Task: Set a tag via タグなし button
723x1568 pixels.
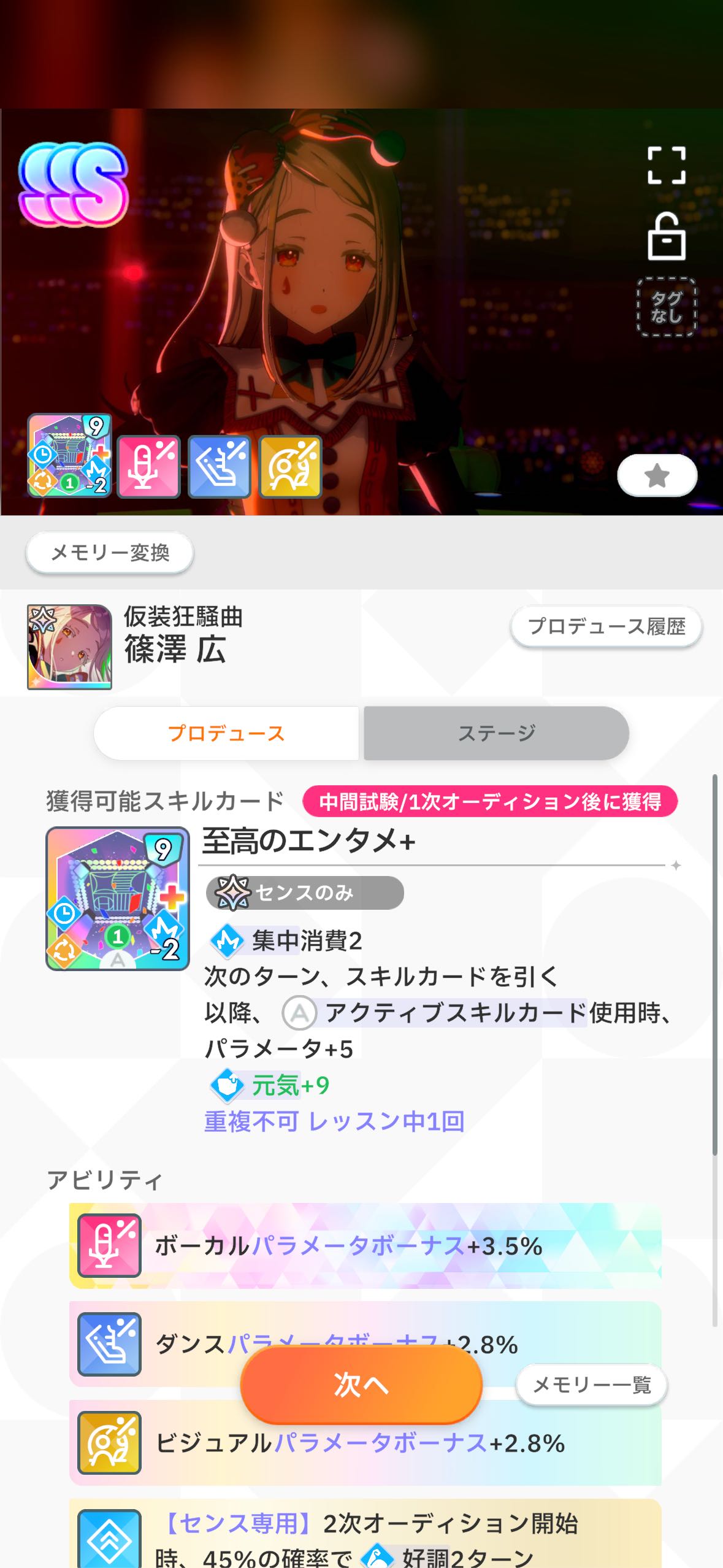Action: 666,307
